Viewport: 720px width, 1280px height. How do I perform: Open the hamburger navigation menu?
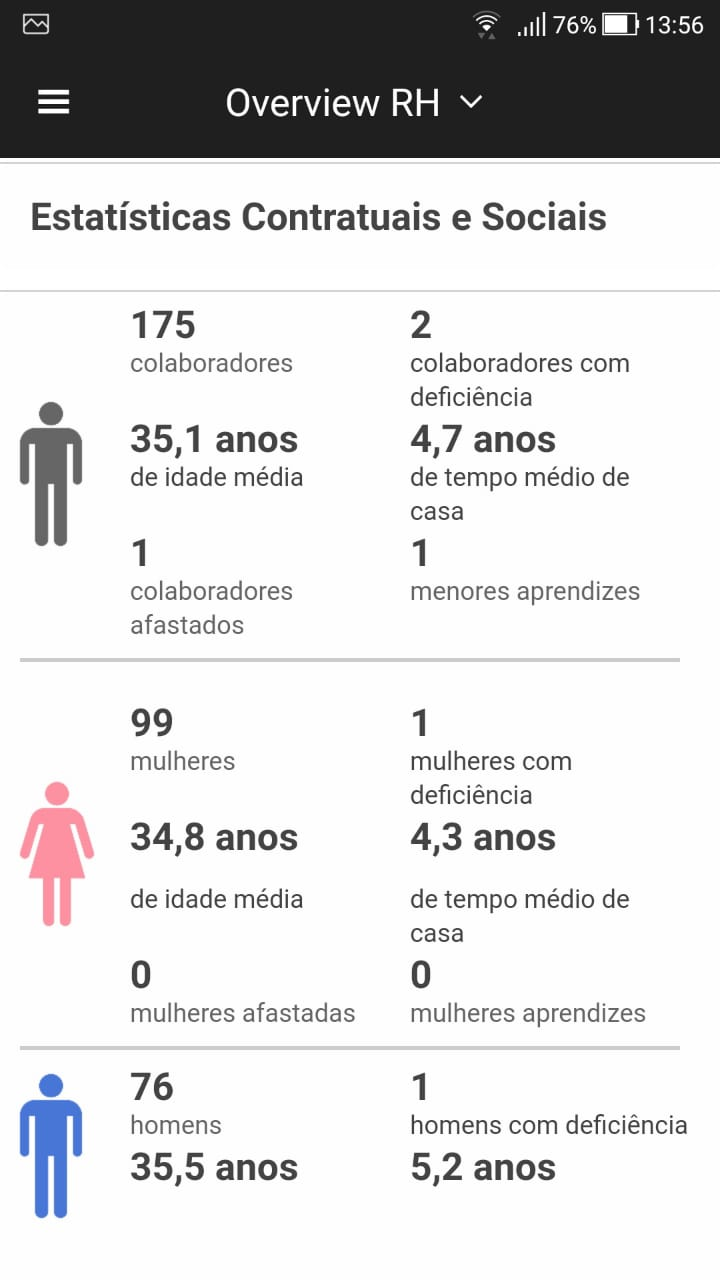click(53, 102)
